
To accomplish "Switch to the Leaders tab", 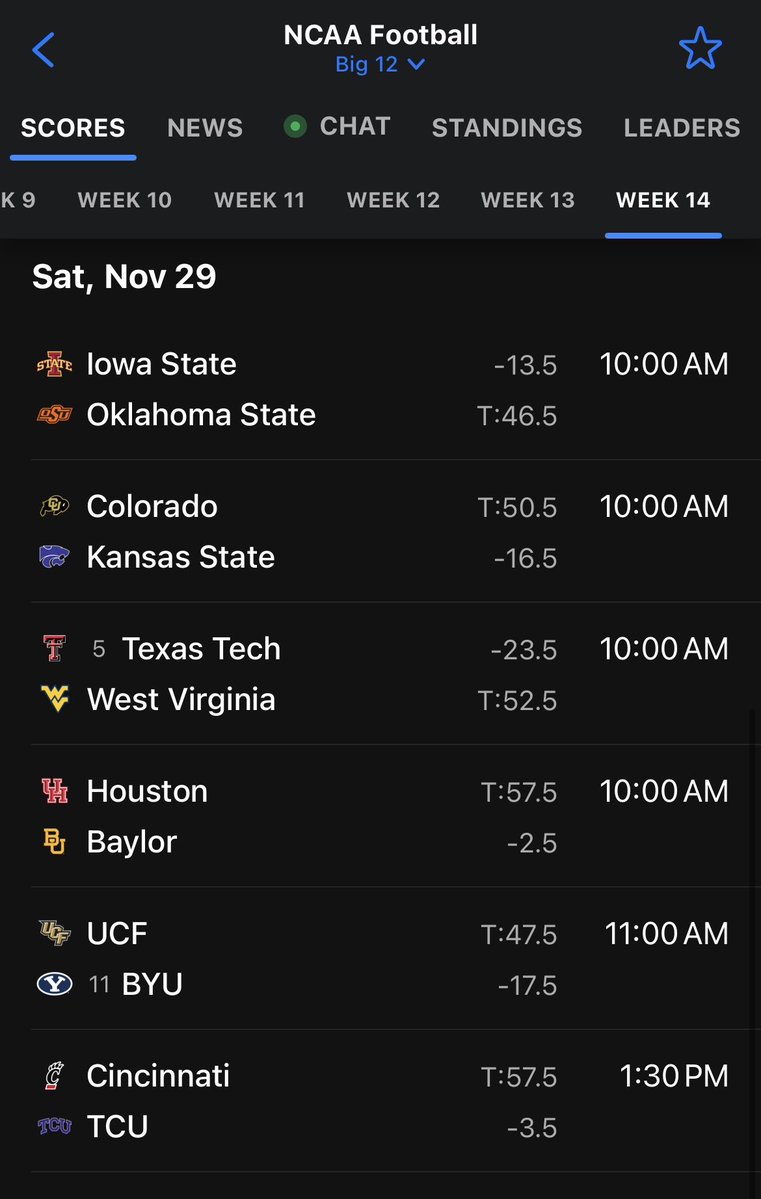I will 681,128.
